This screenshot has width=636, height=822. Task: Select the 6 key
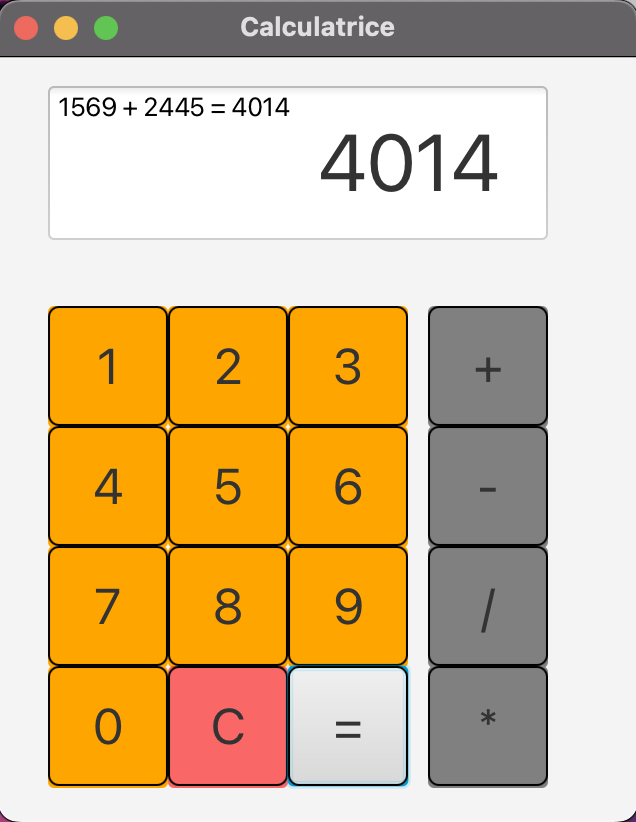click(x=348, y=486)
